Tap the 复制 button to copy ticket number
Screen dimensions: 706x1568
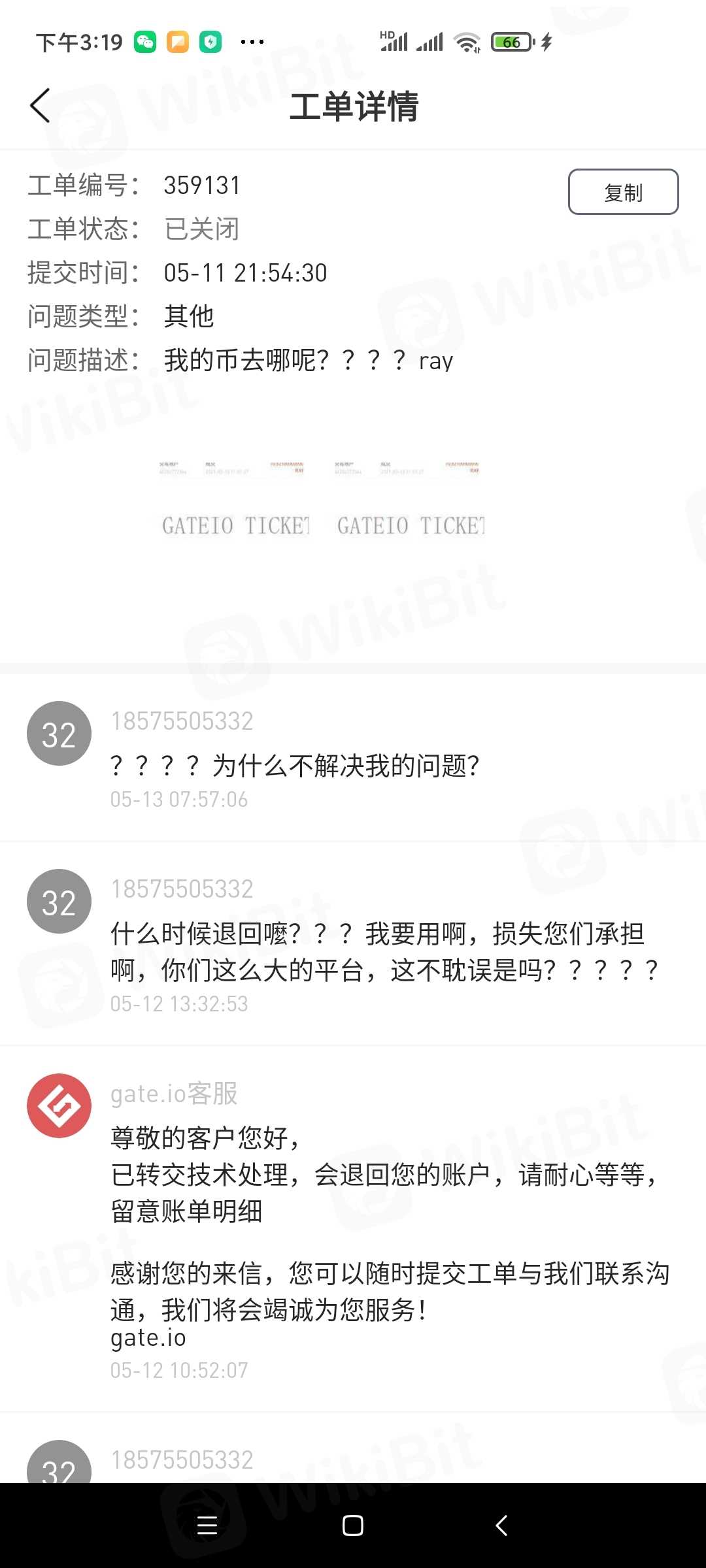point(623,192)
